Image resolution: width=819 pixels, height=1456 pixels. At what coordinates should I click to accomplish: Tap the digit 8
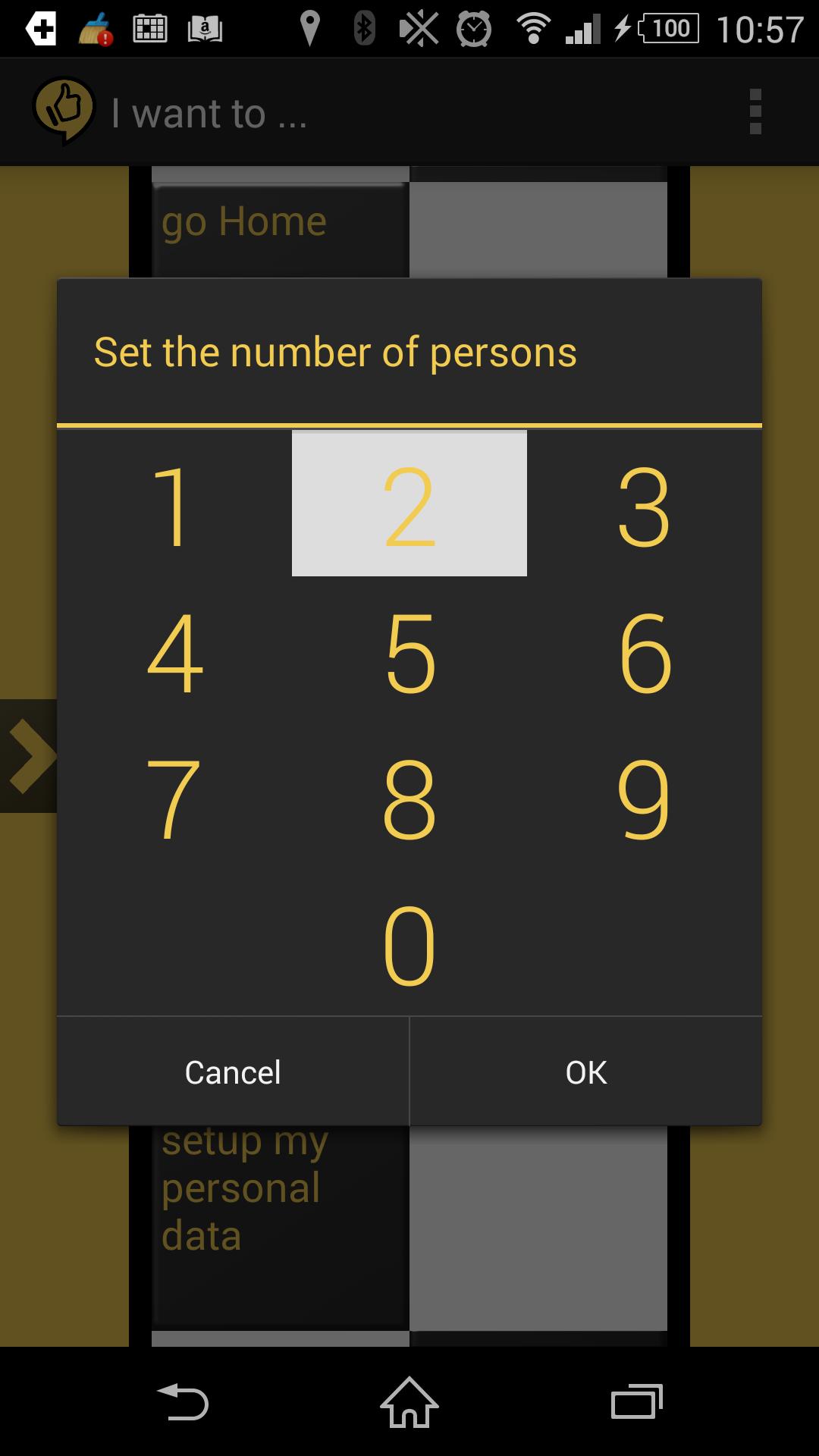coord(409,799)
